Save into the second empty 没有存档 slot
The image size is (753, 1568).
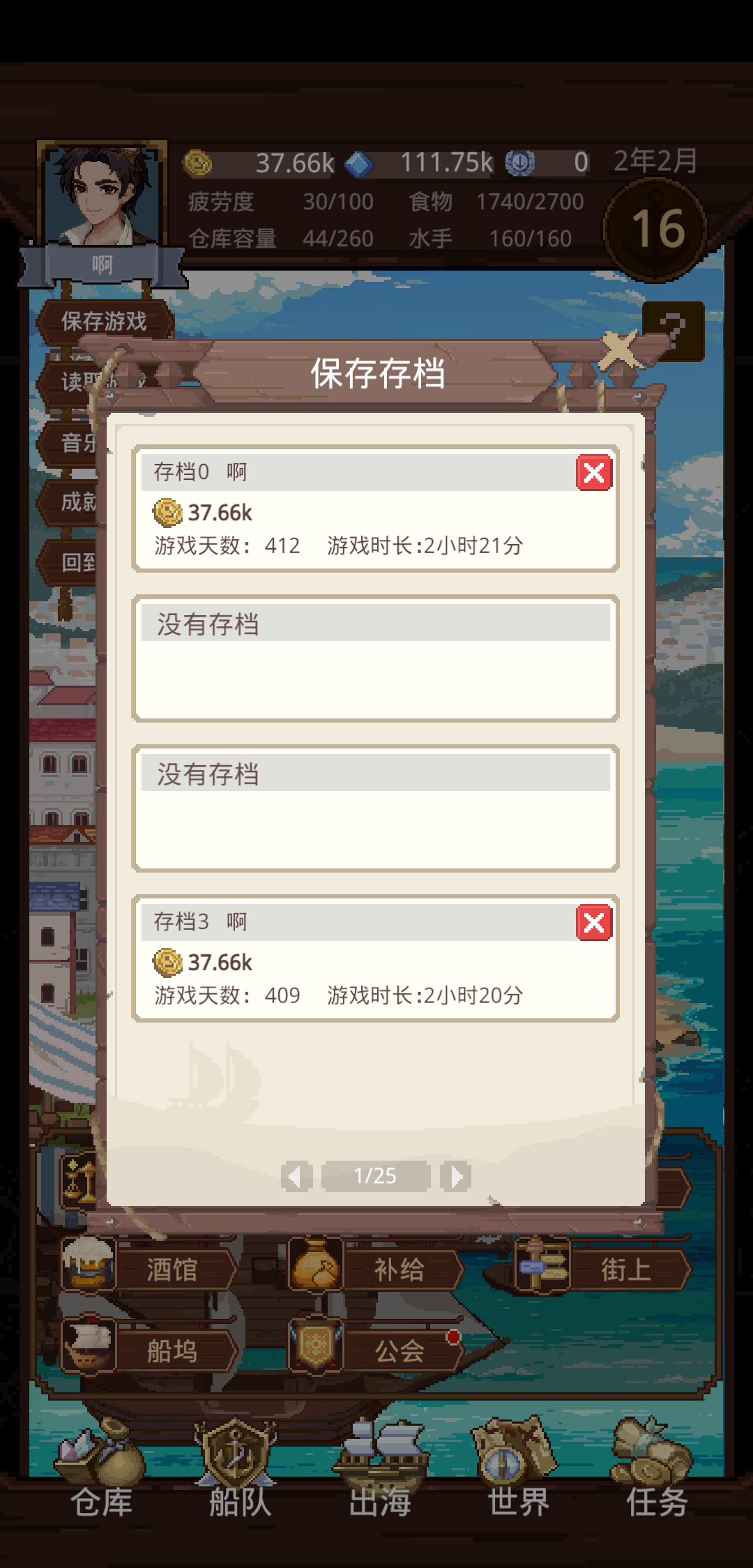375,809
